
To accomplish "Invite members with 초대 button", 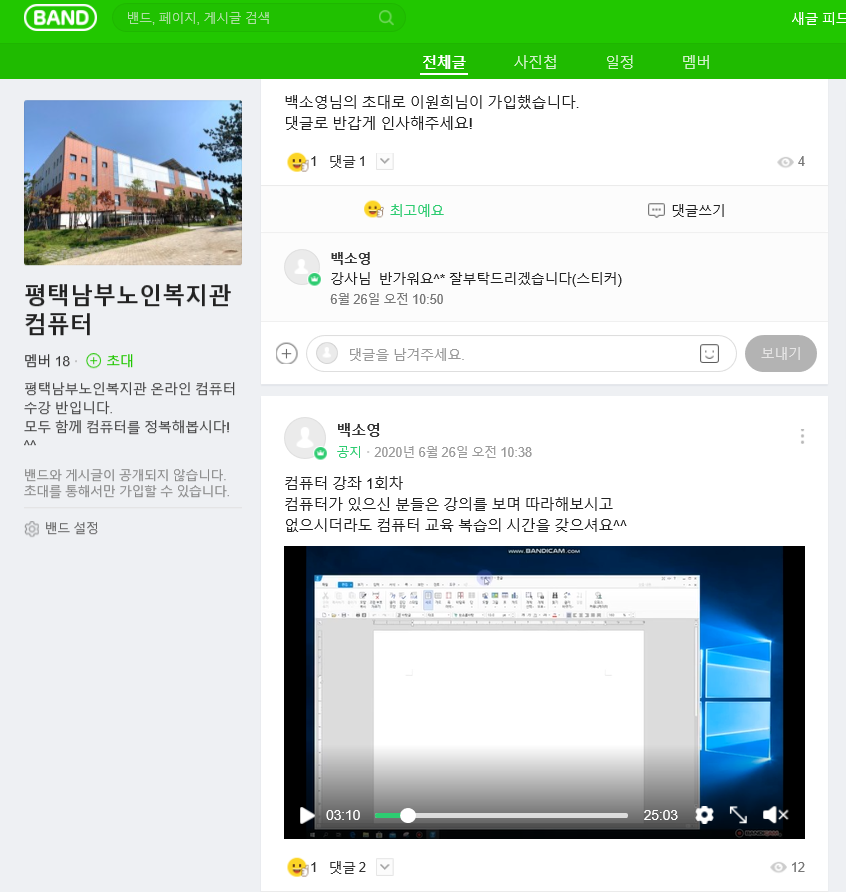I will click(110, 361).
